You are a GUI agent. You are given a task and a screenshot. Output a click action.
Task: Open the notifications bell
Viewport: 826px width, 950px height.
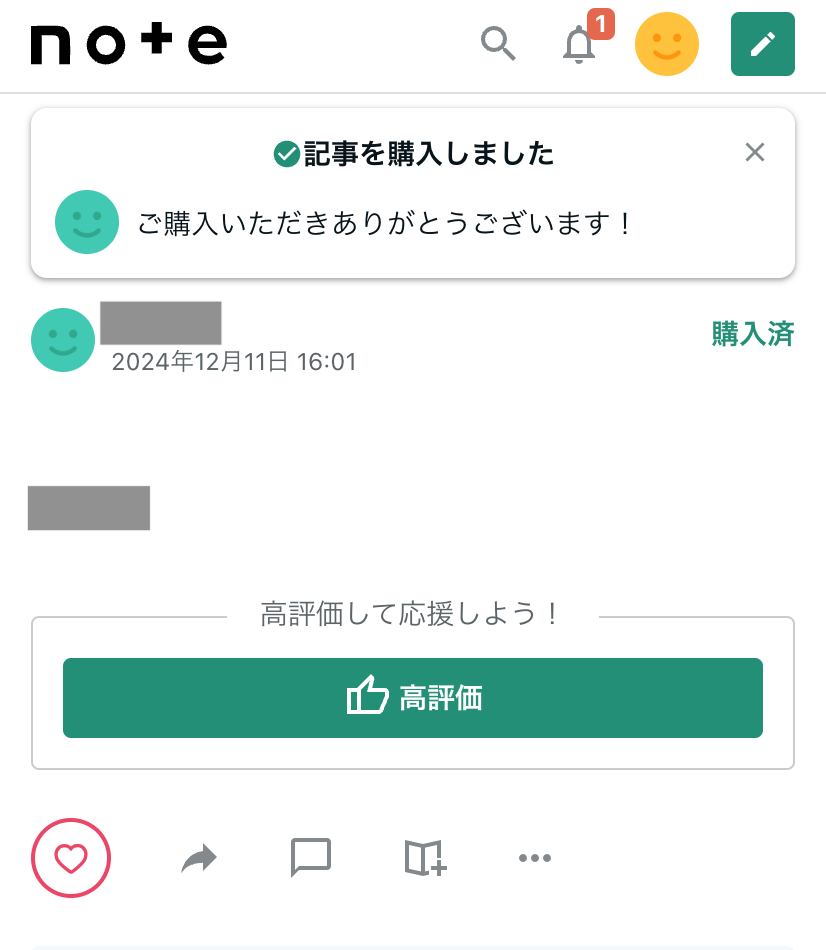580,45
